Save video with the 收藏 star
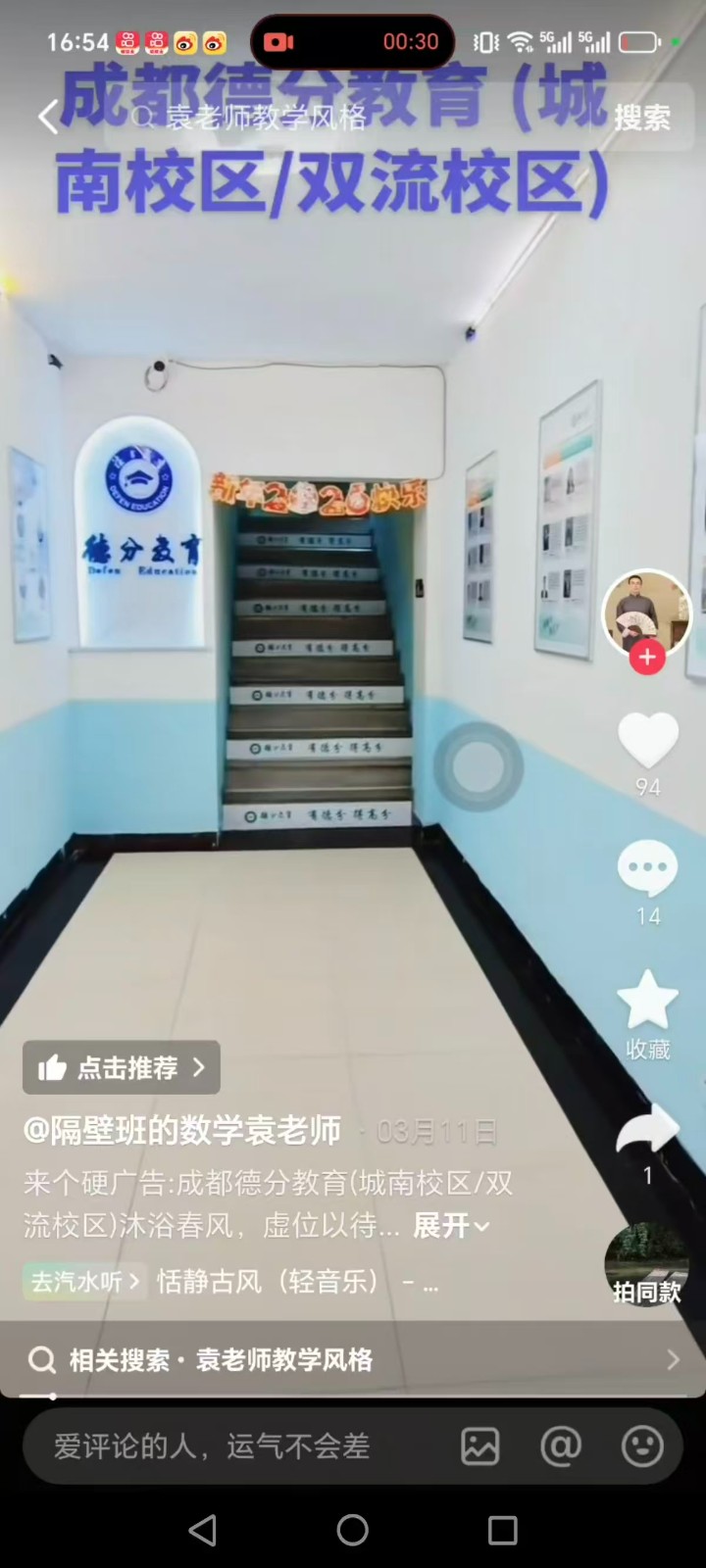706x1568 pixels. click(647, 1002)
